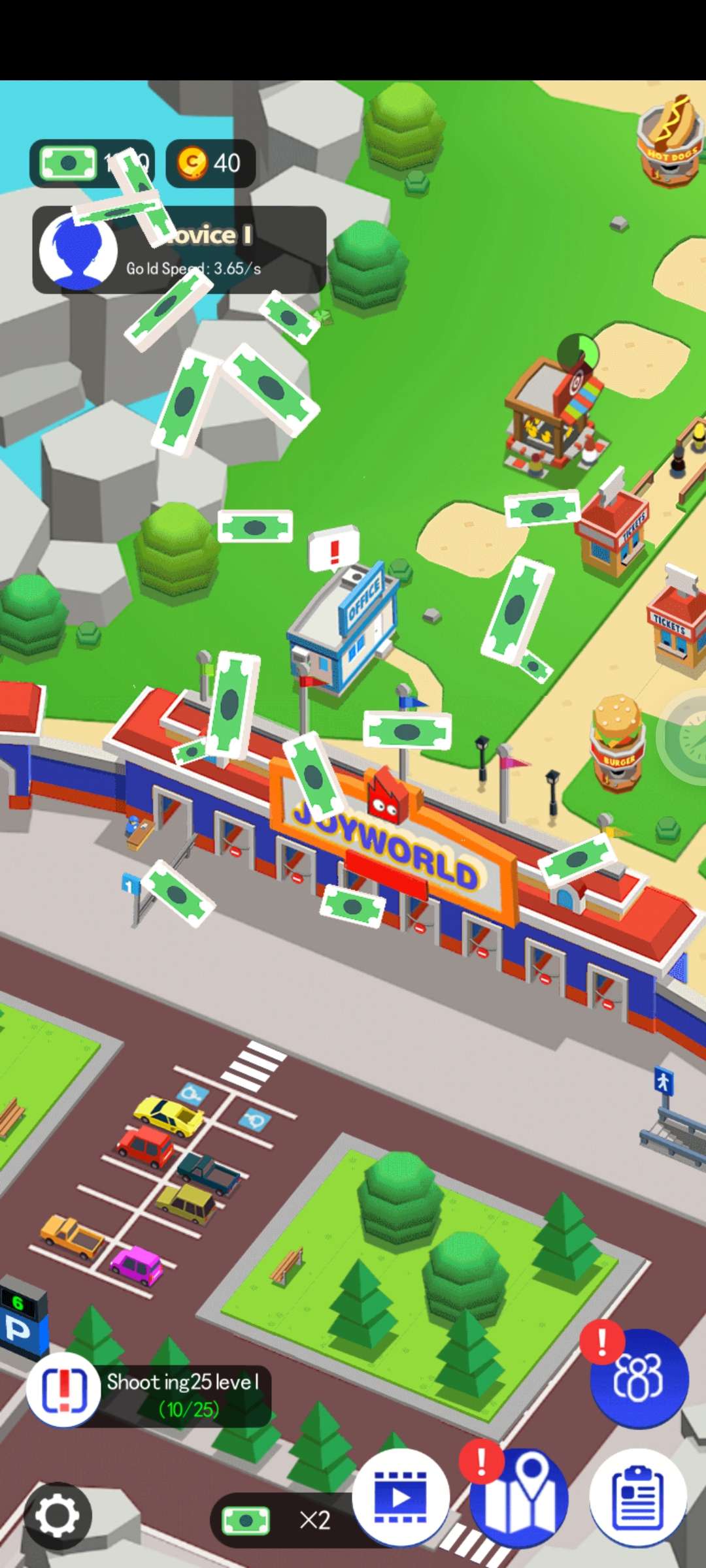Select the Hot Dogs stand

pos(671,140)
